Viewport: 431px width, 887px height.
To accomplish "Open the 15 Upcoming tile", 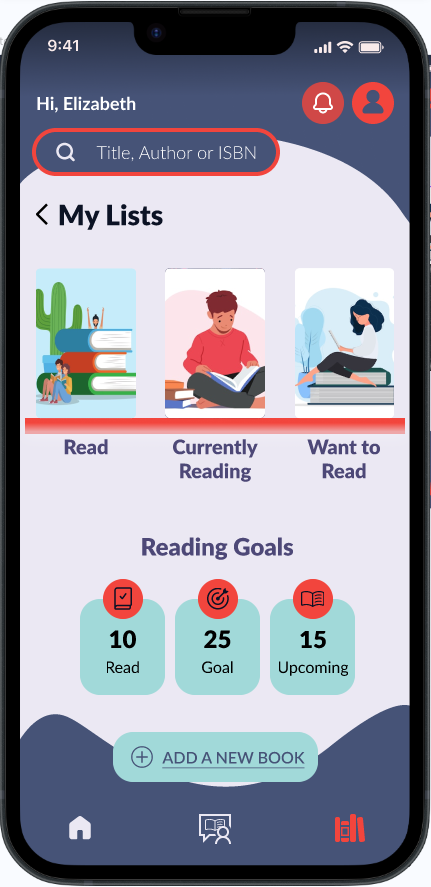I will (313, 647).
